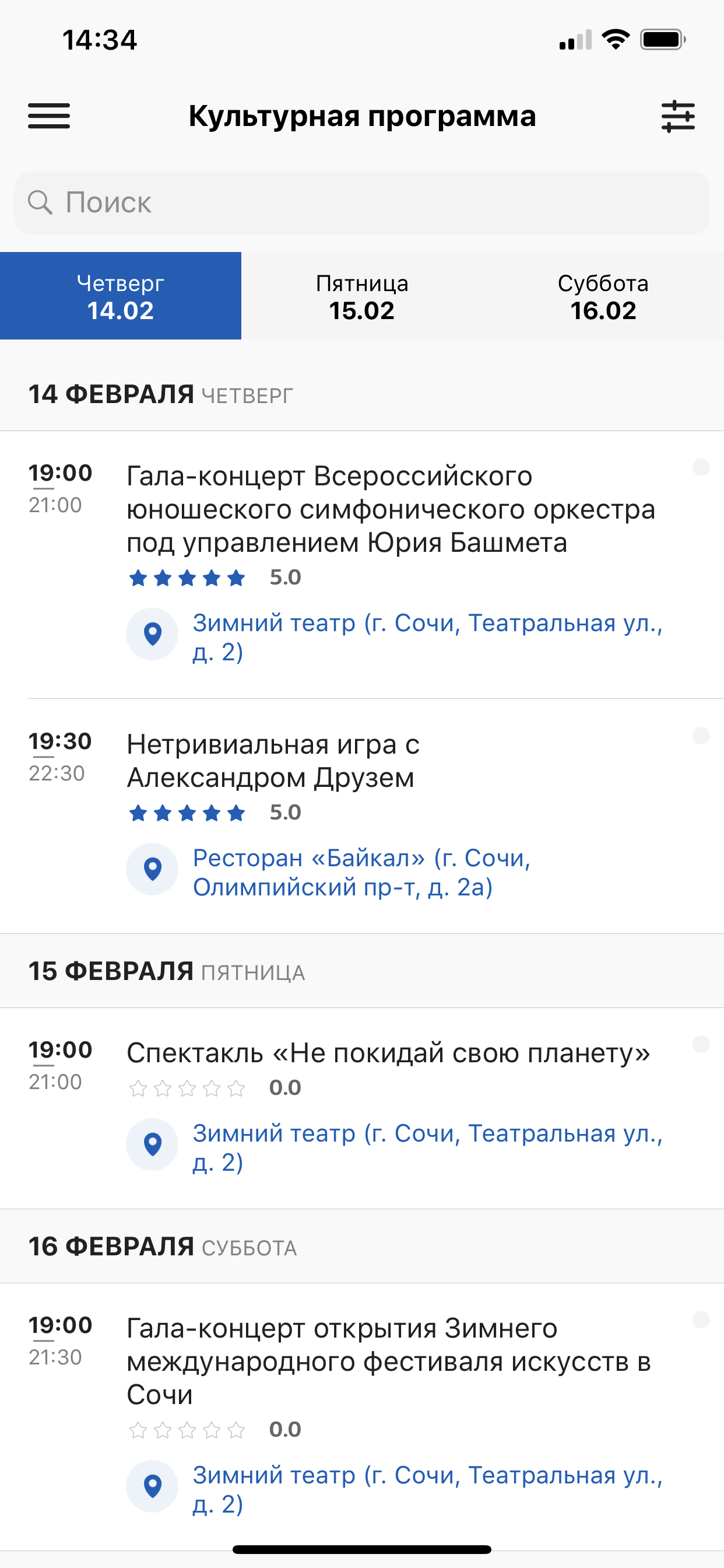724x1568 pixels.
Task: Switch to the Суббота 16.02 tab
Action: [603, 296]
